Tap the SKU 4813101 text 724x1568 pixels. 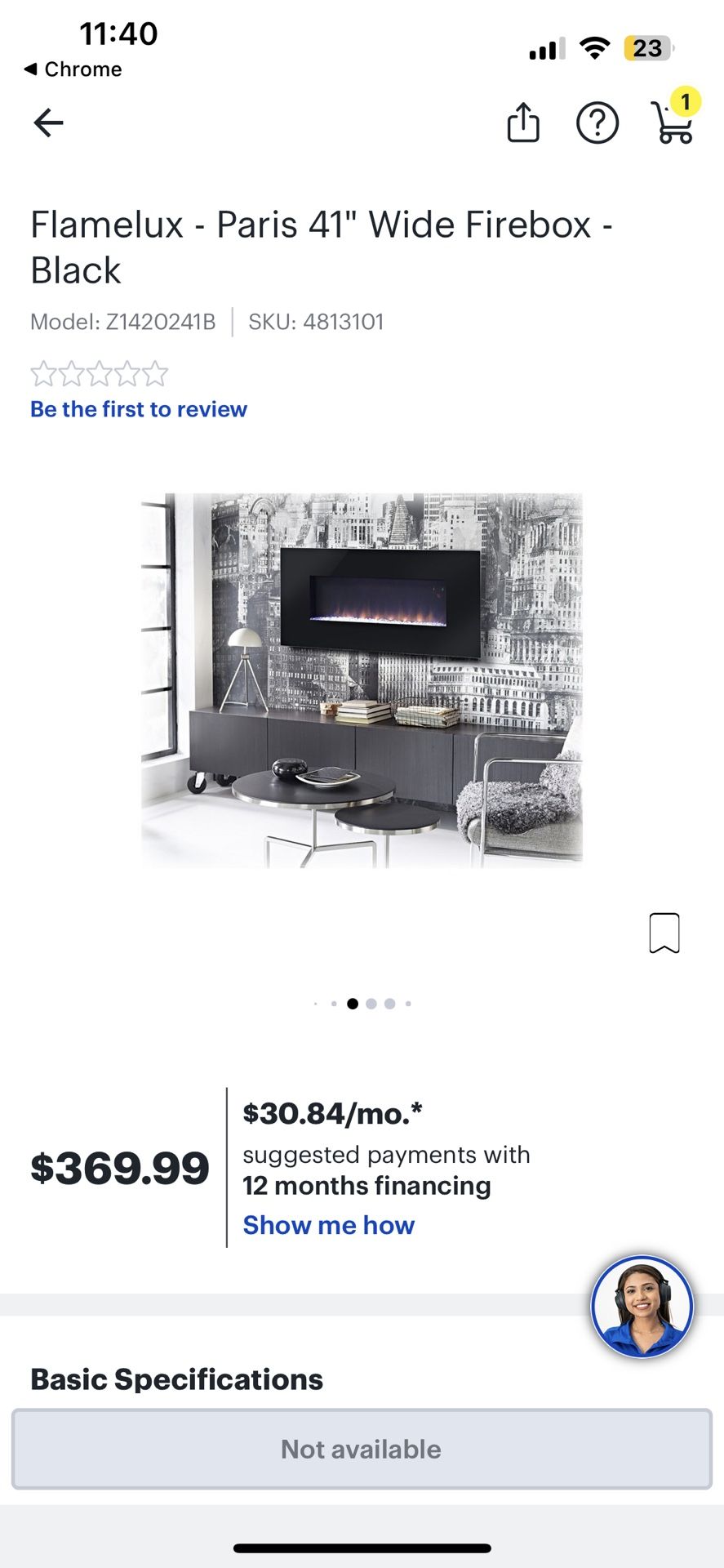point(316,322)
